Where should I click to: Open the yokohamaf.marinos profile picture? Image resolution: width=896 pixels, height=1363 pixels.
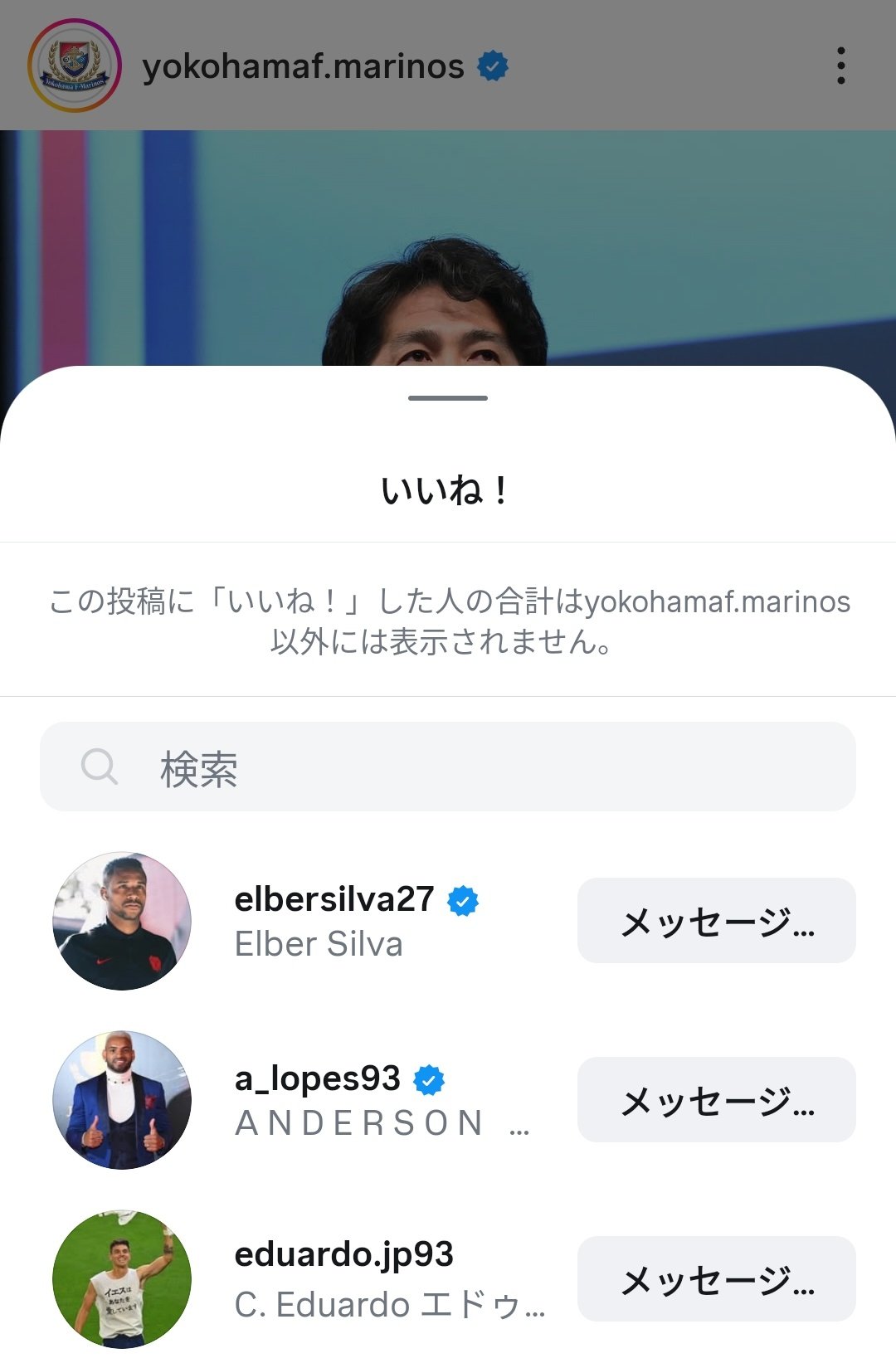[75, 66]
